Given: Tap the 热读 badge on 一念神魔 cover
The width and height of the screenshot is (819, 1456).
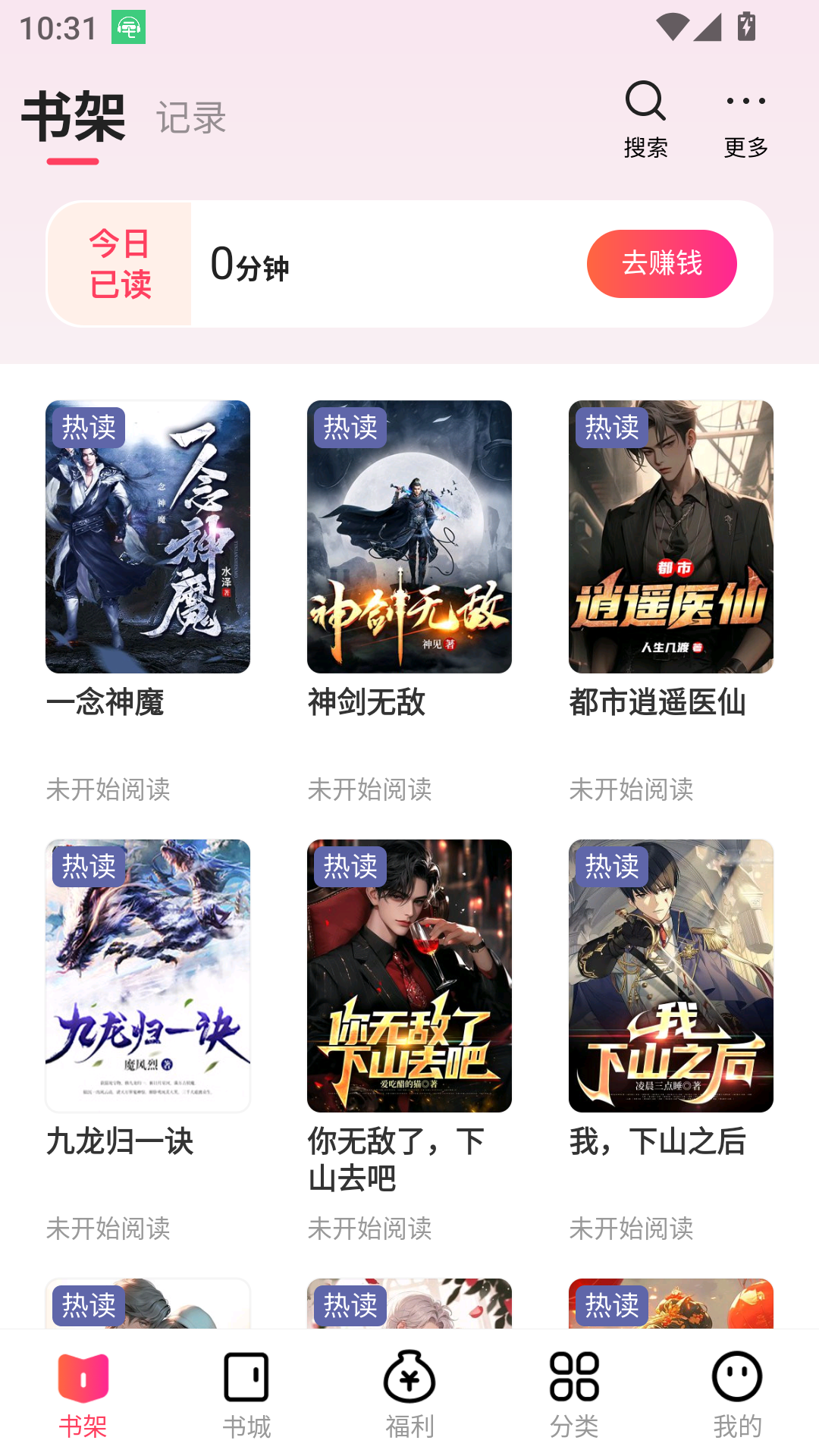Looking at the screenshot, I should click(88, 428).
